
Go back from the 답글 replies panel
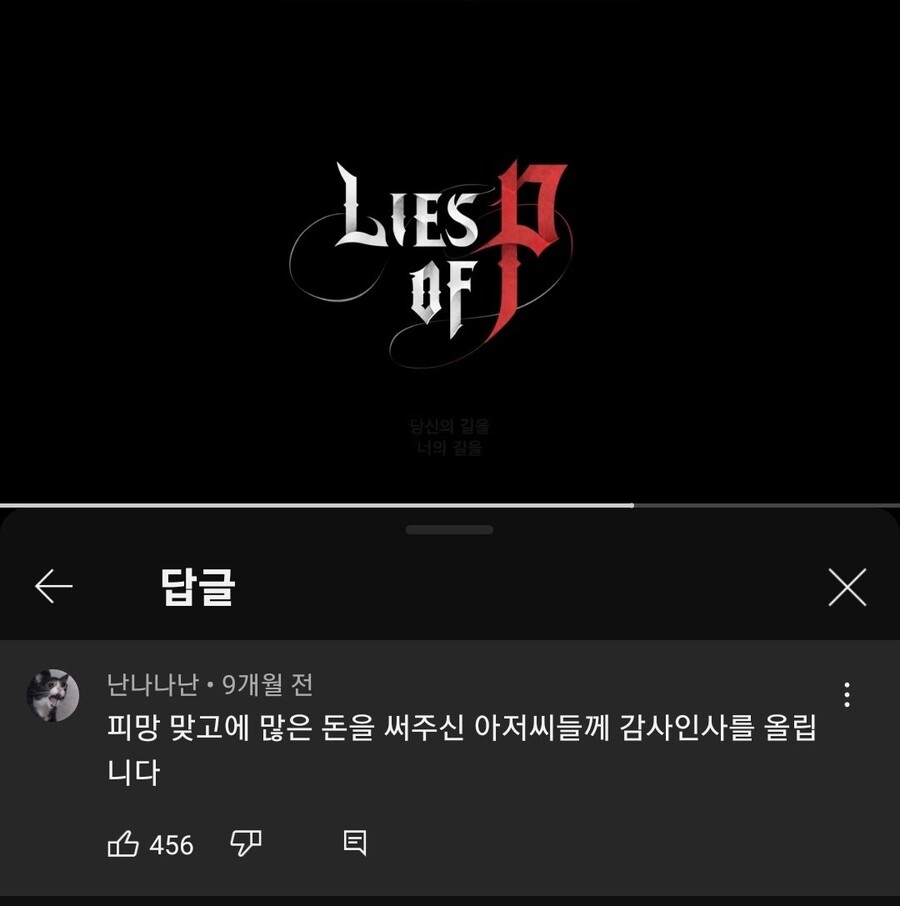coord(54,587)
